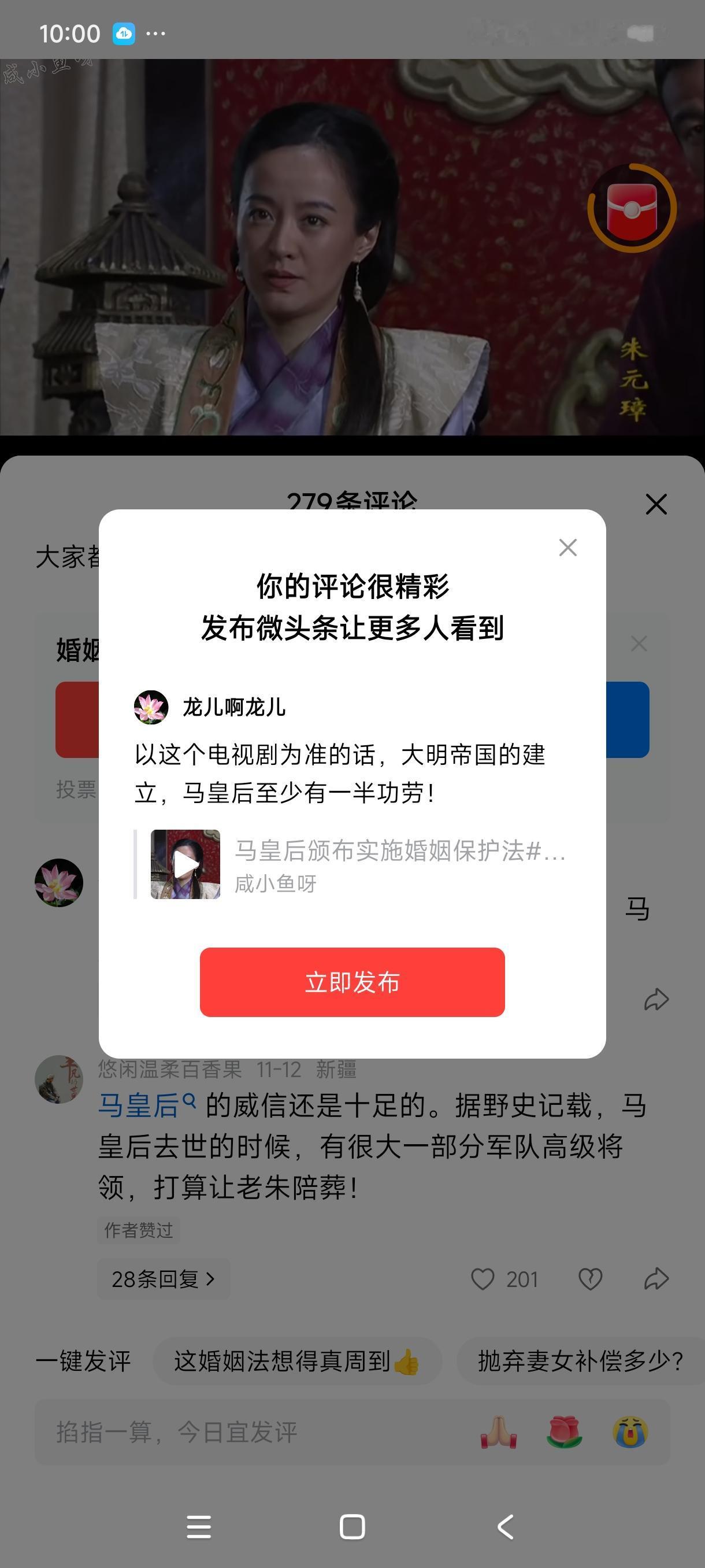Like the comment showing 201 likes
Viewport: 705px width, 1568px height.
point(484,1279)
